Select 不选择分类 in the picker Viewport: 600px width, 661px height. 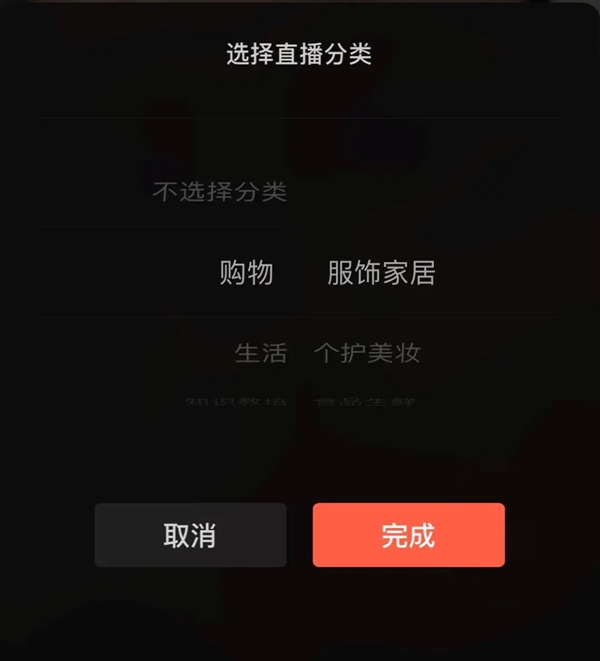point(220,191)
